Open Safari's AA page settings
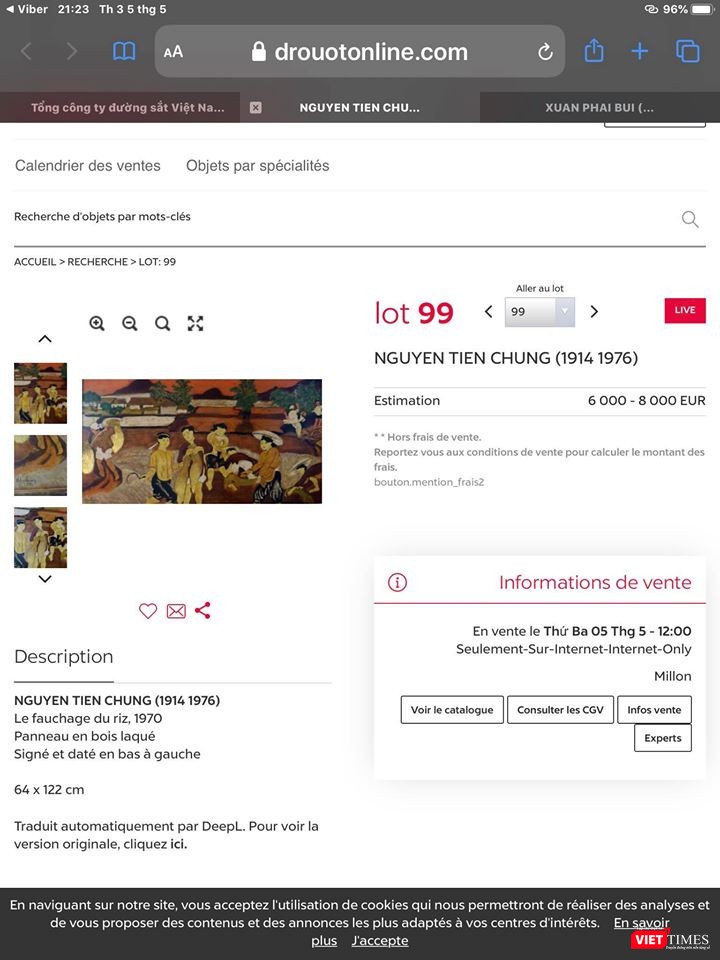This screenshot has height=960, width=720. [173, 51]
